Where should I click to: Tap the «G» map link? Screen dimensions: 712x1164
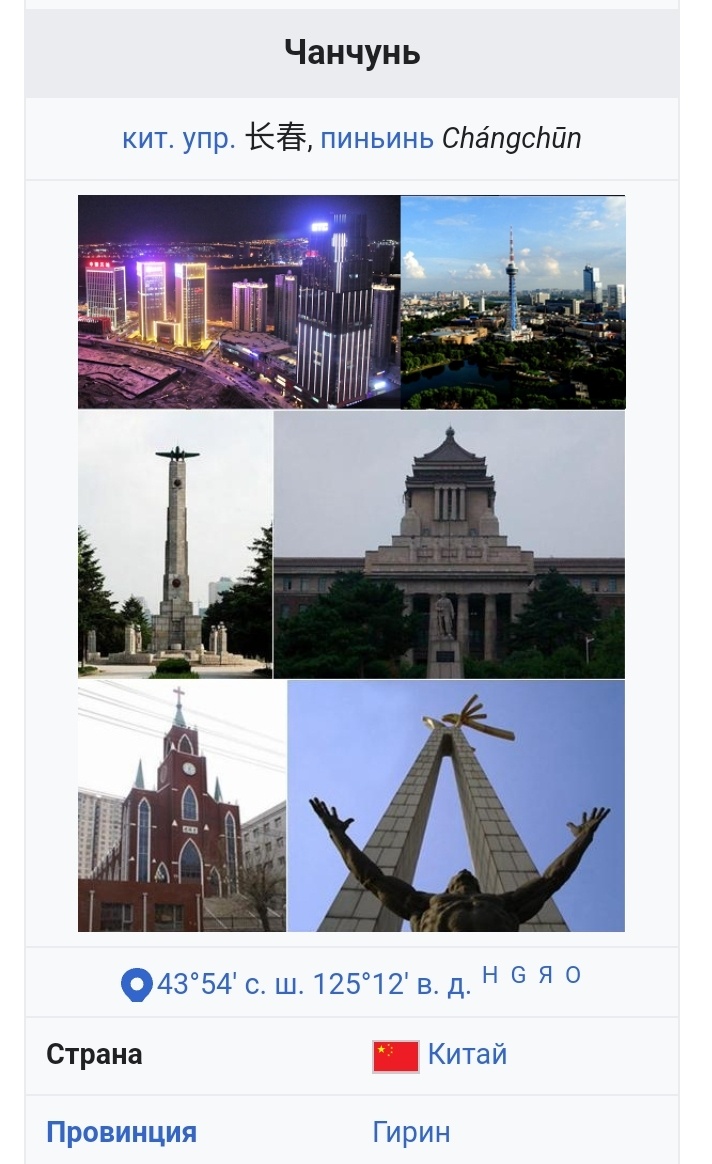point(518,976)
